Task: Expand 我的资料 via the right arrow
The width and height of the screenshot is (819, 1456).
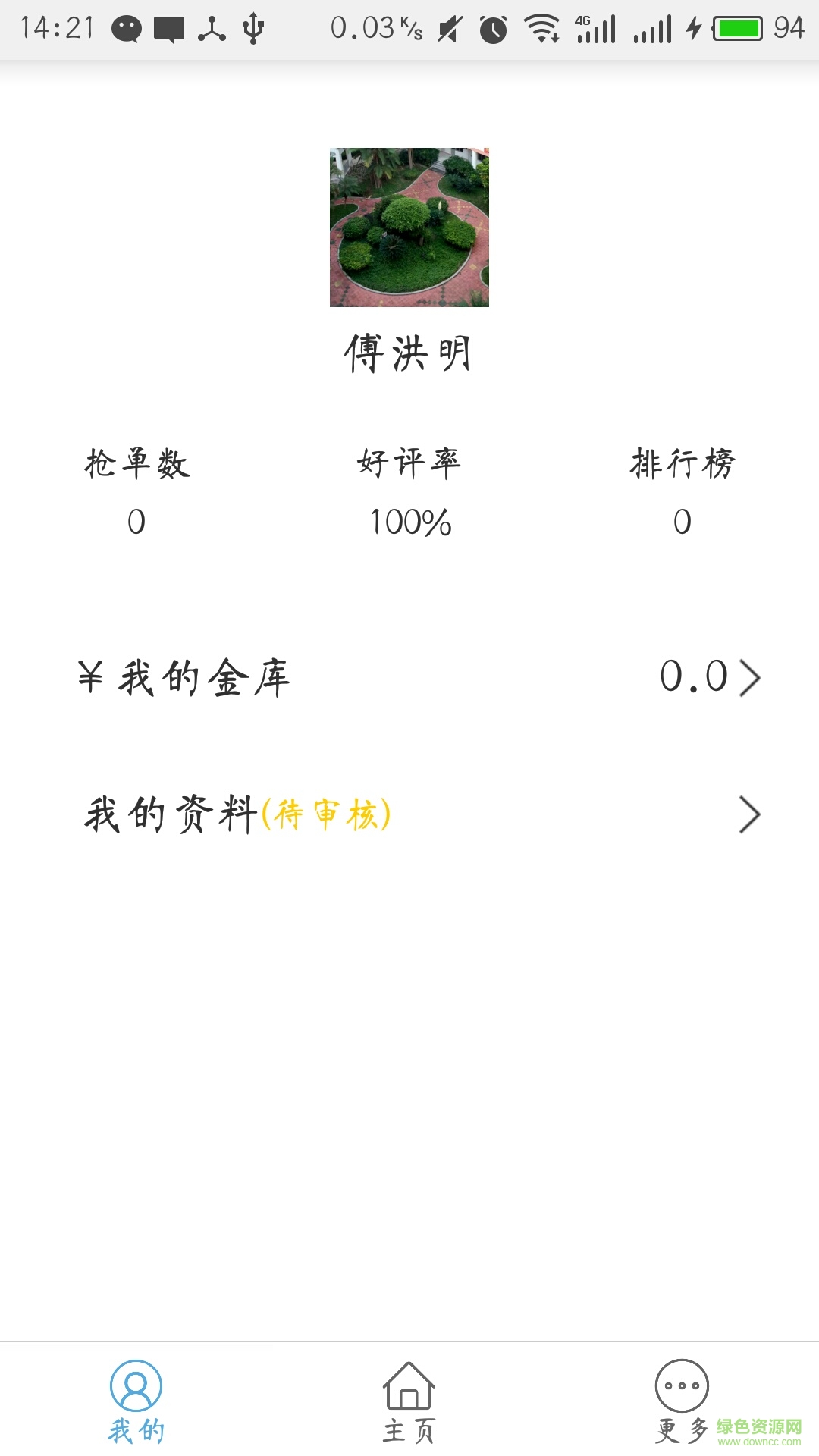Action: click(750, 815)
